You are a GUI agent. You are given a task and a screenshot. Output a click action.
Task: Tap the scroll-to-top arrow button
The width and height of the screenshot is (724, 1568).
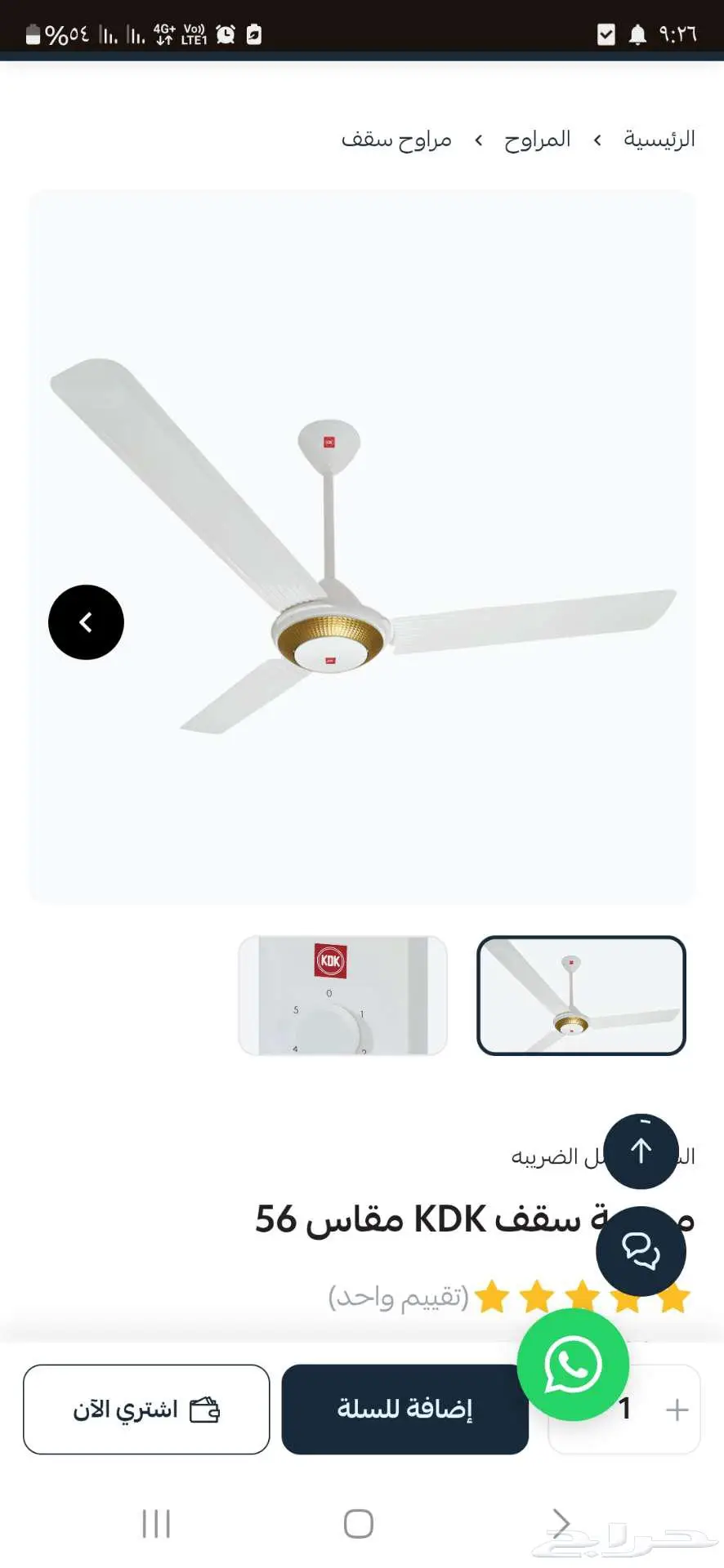641,1151
